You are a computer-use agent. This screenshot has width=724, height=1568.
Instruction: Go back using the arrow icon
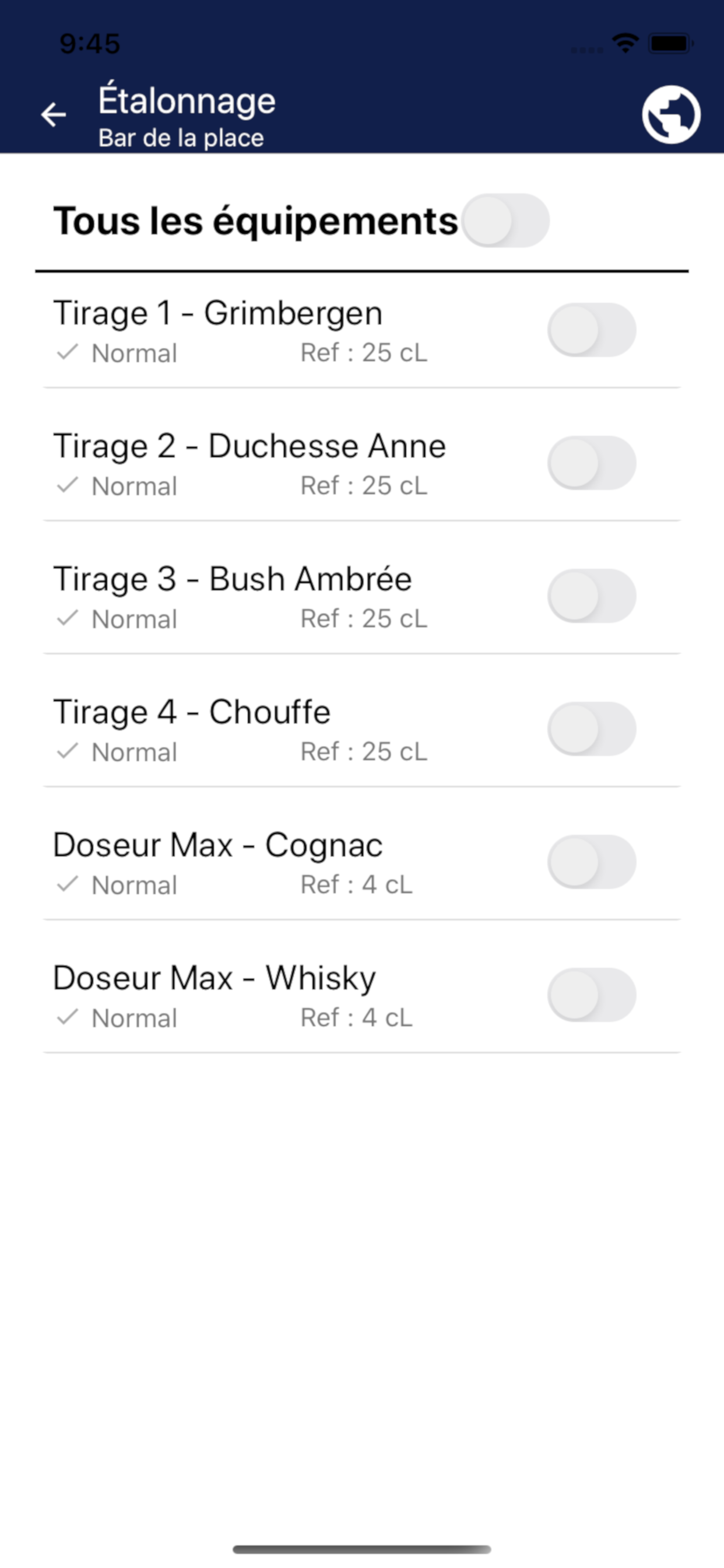click(x=54, y=114)
